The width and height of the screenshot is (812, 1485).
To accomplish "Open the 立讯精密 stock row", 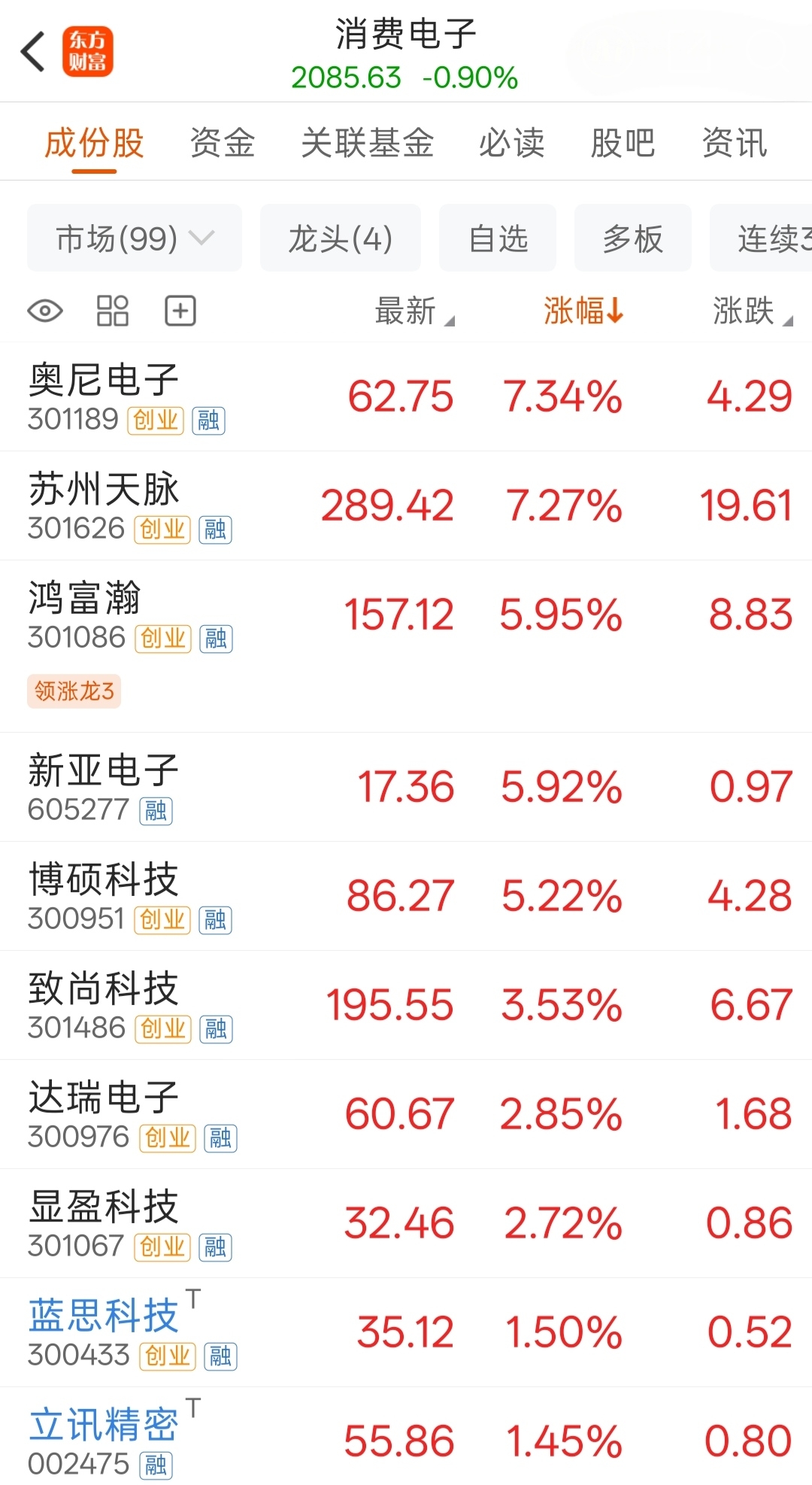I will click(406, 1436).
